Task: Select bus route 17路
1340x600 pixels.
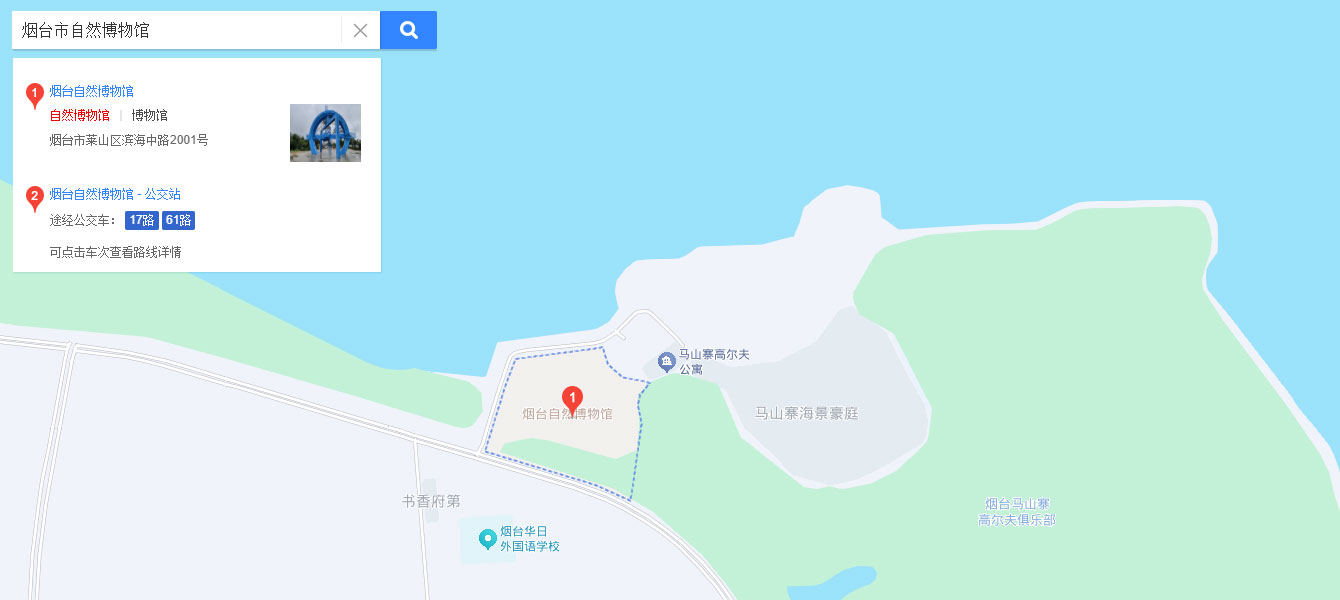Action: pyautogui.click(x=142, y=220)
